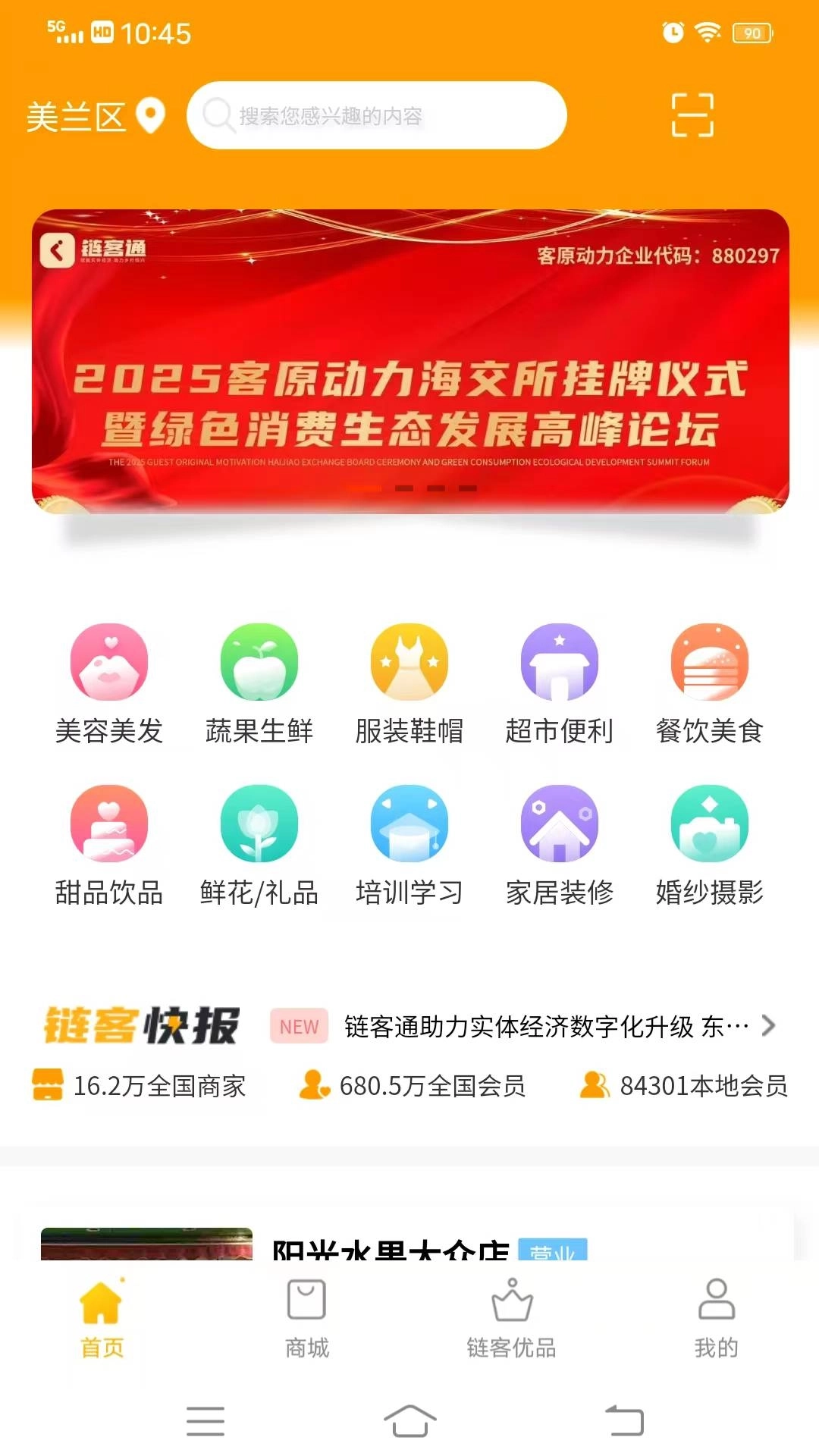Screen dimensions: 819x1456
Task: Open the 链客通 digital economy news item
Action: tap(542, 1028)
